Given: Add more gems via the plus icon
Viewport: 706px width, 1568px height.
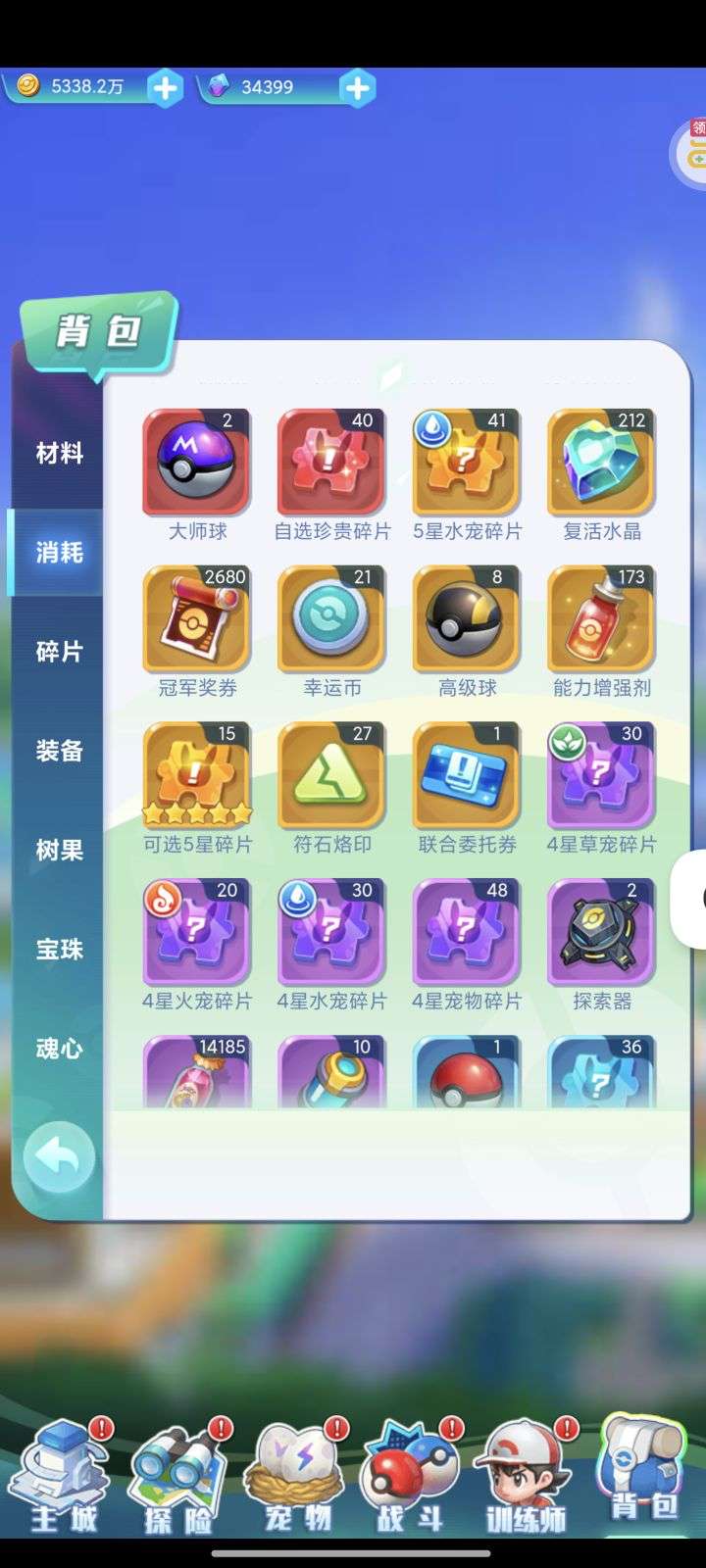Looking at the screenshot, I should click(x=358, y=88).
